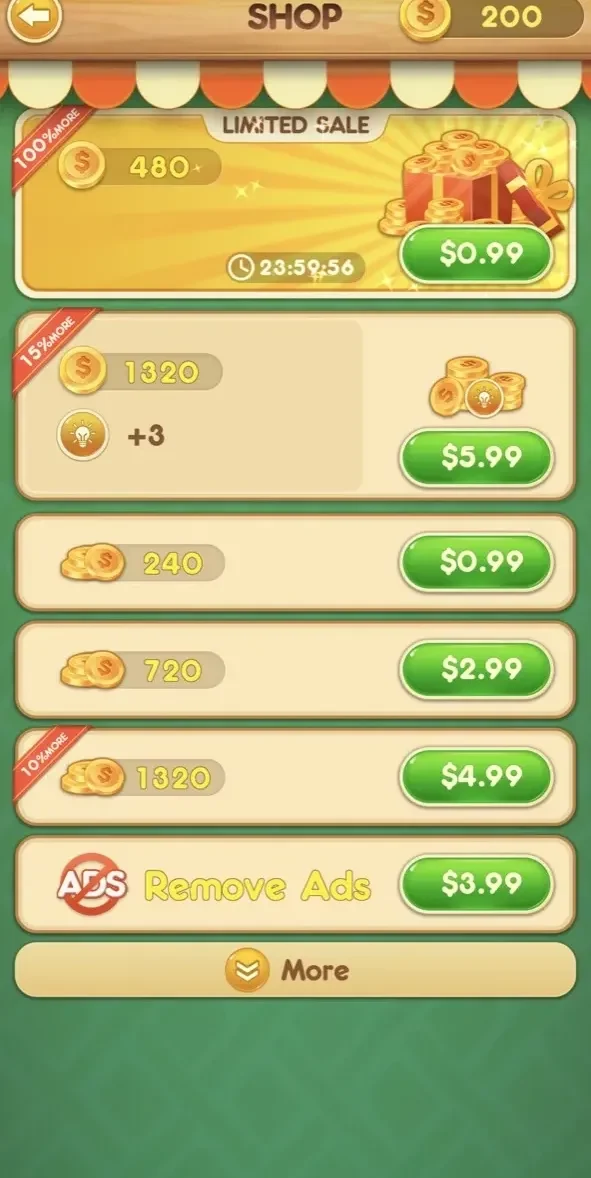The width and height of the screenshot is (591, 1178).
Task: Buy 720 coins for $2.99
Action: click(x=477, y=669)
